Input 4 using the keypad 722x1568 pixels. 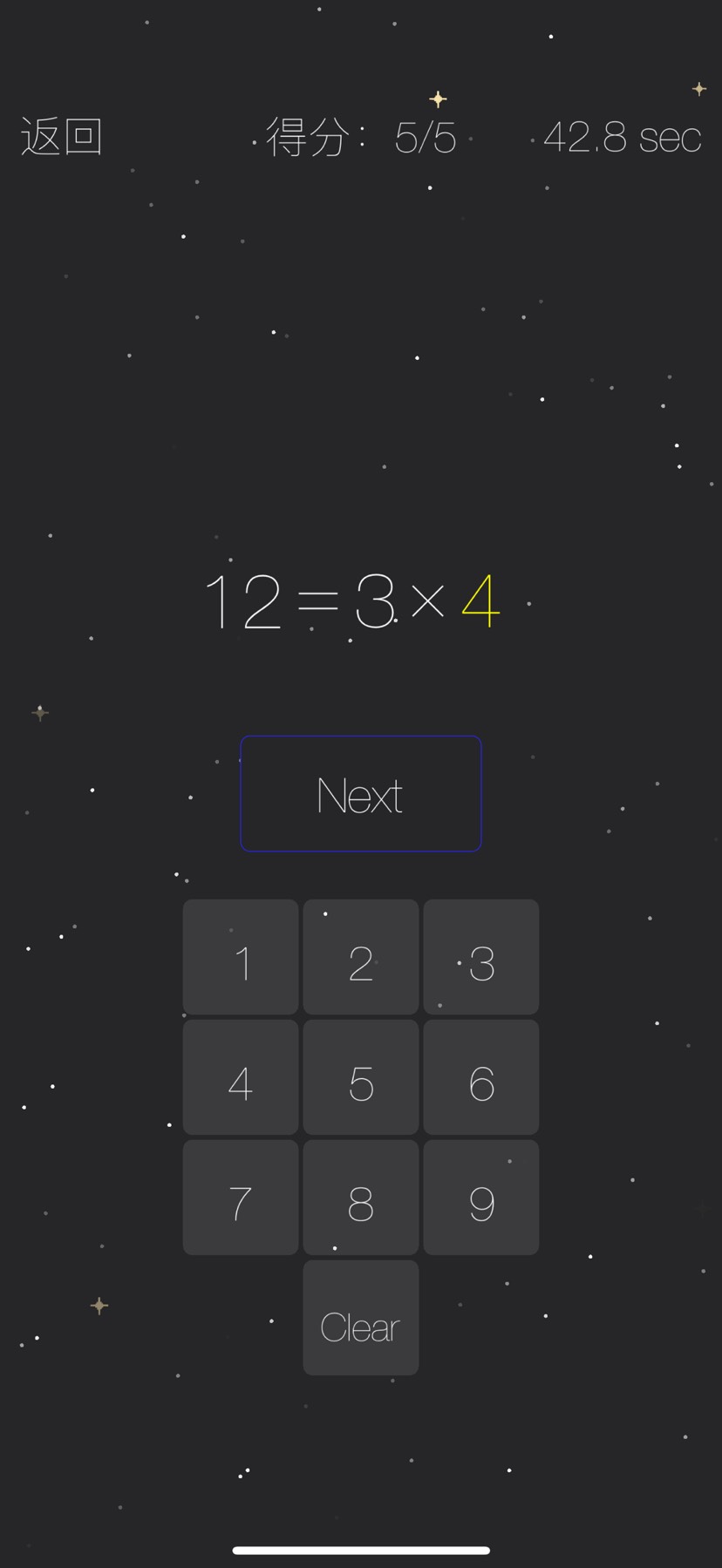tap(241, 1077)
